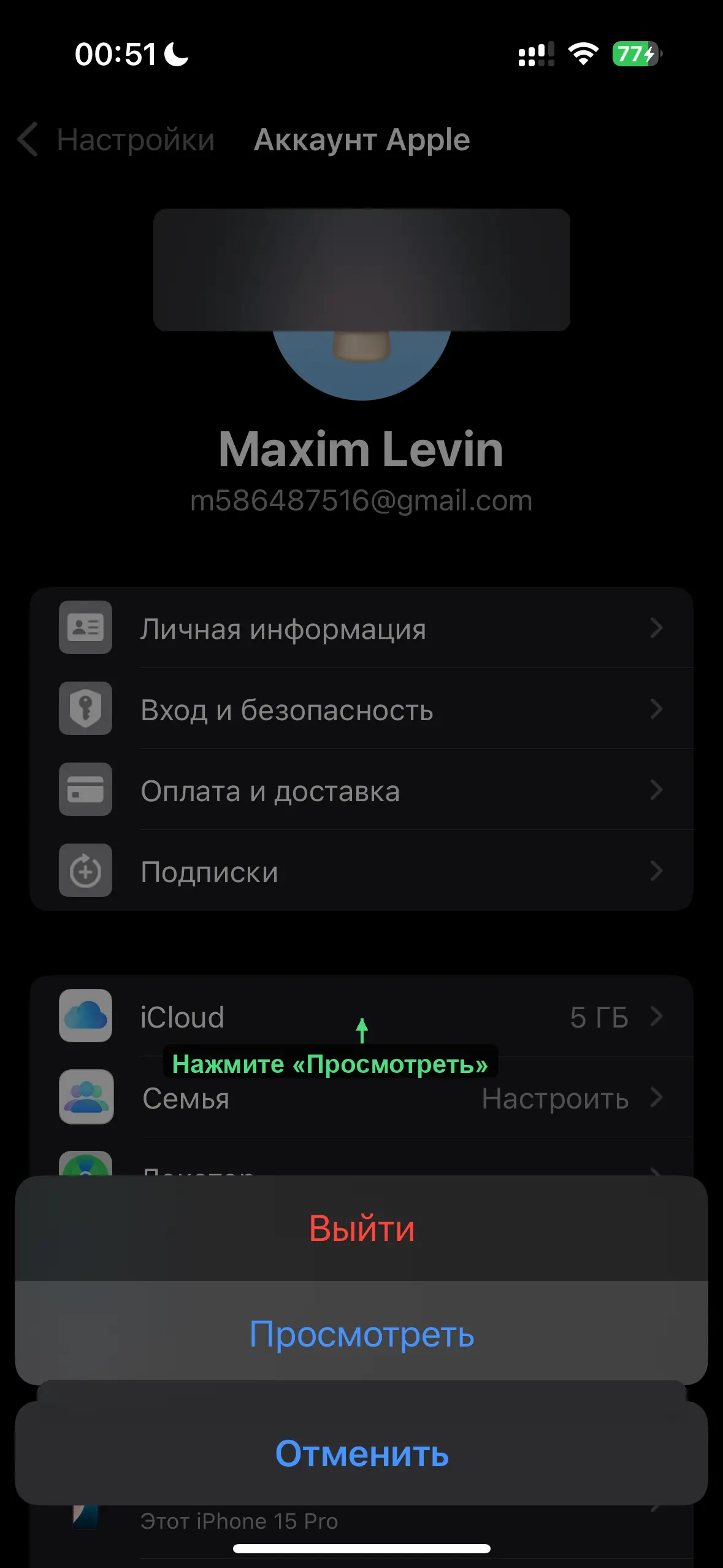The height and width of the screenshot is (1568, 723).
Task: Tap the blue iCloud cloud icon
Action: (x=85, y=1017)
